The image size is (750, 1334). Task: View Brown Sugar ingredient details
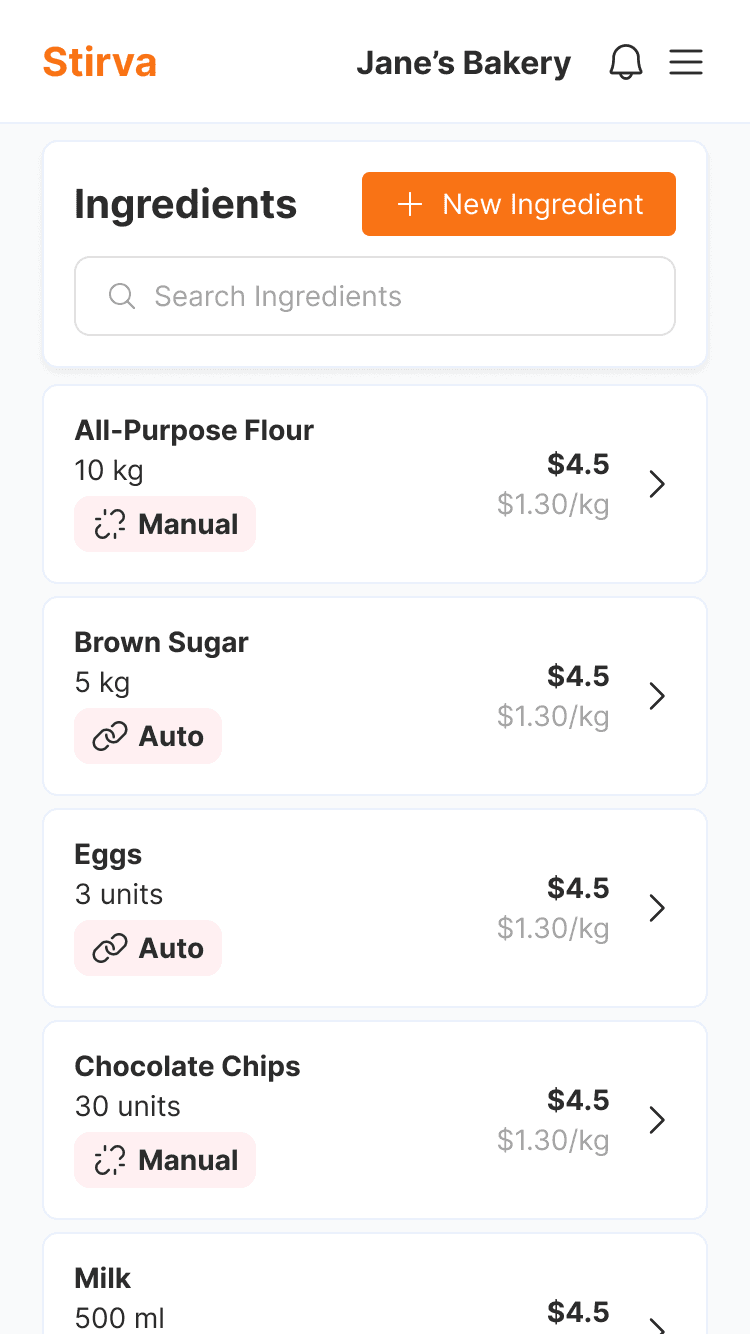(375, 696)
